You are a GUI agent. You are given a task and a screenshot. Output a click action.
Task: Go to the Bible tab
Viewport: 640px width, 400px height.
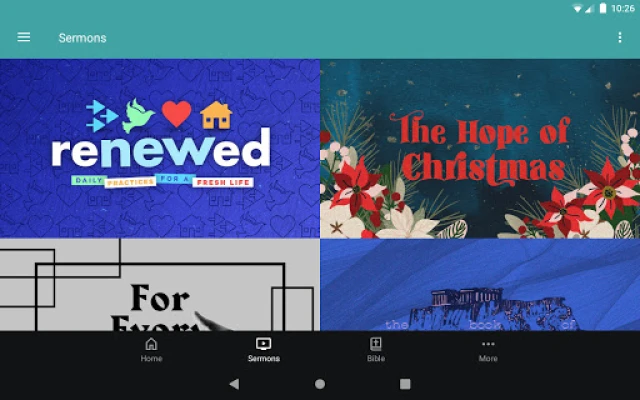point(376,350)
